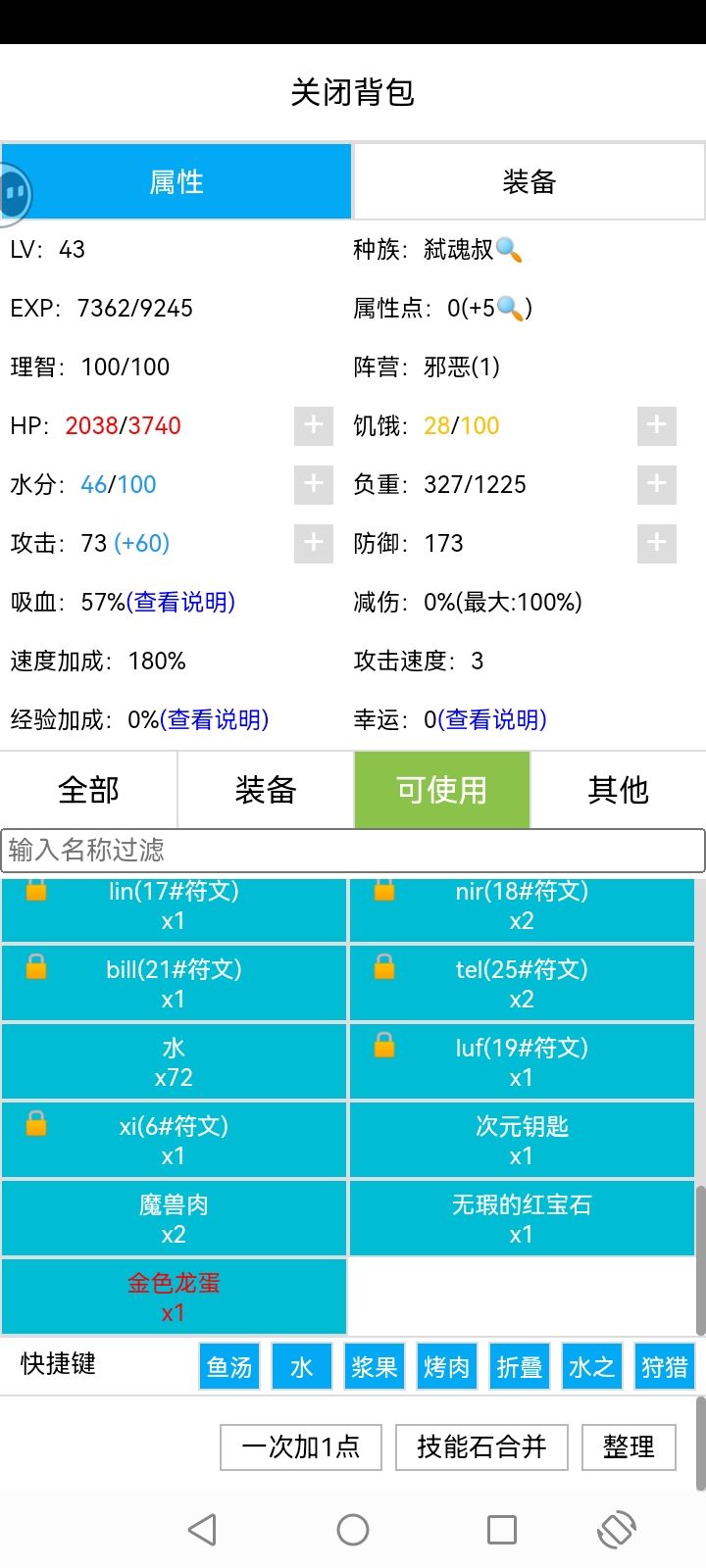Screen dimensions: 706x1568
Task: Open the 其他 item filter tab
Action: [x=618, y=790]
